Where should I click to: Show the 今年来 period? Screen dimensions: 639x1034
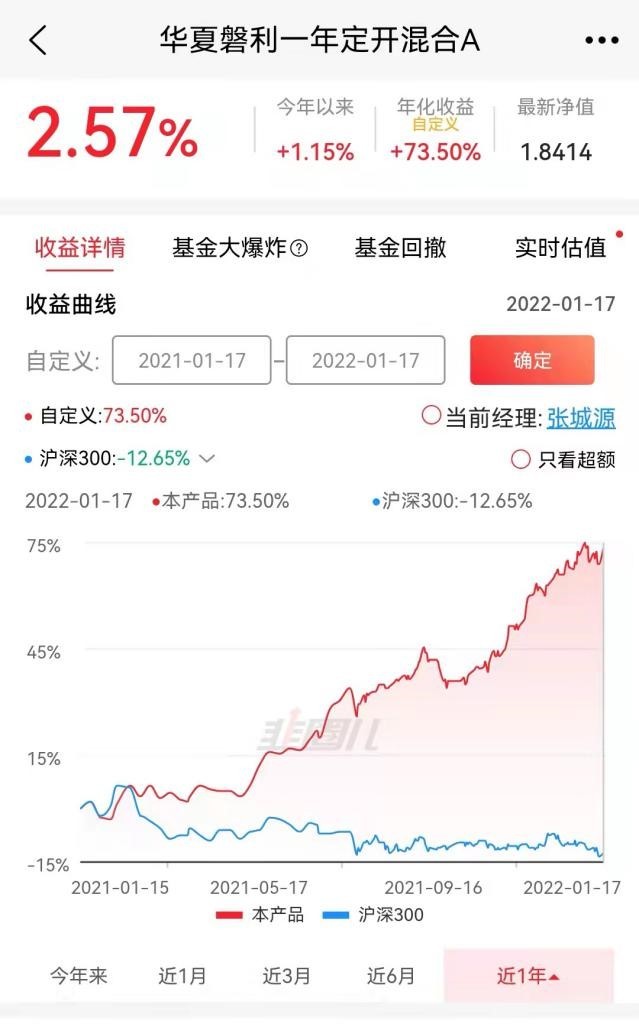pyautogui.click(x=79, y=976)
